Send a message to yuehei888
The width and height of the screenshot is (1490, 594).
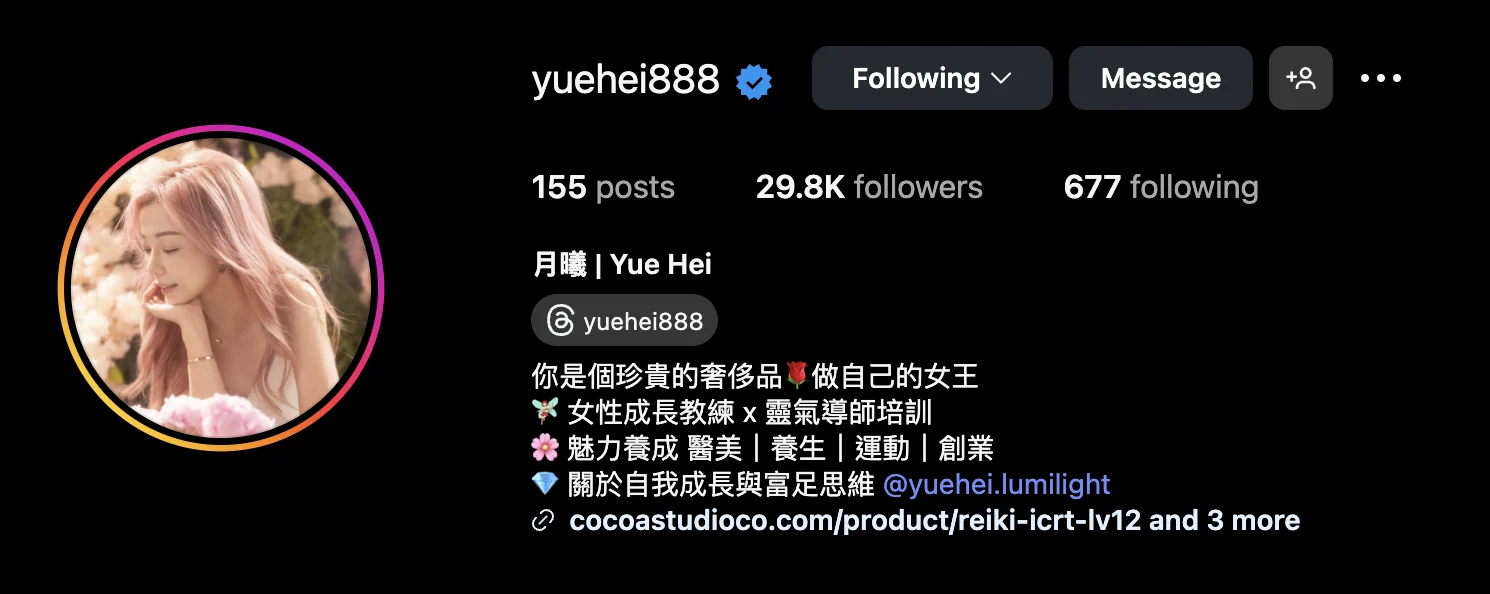coord(1160,78)
